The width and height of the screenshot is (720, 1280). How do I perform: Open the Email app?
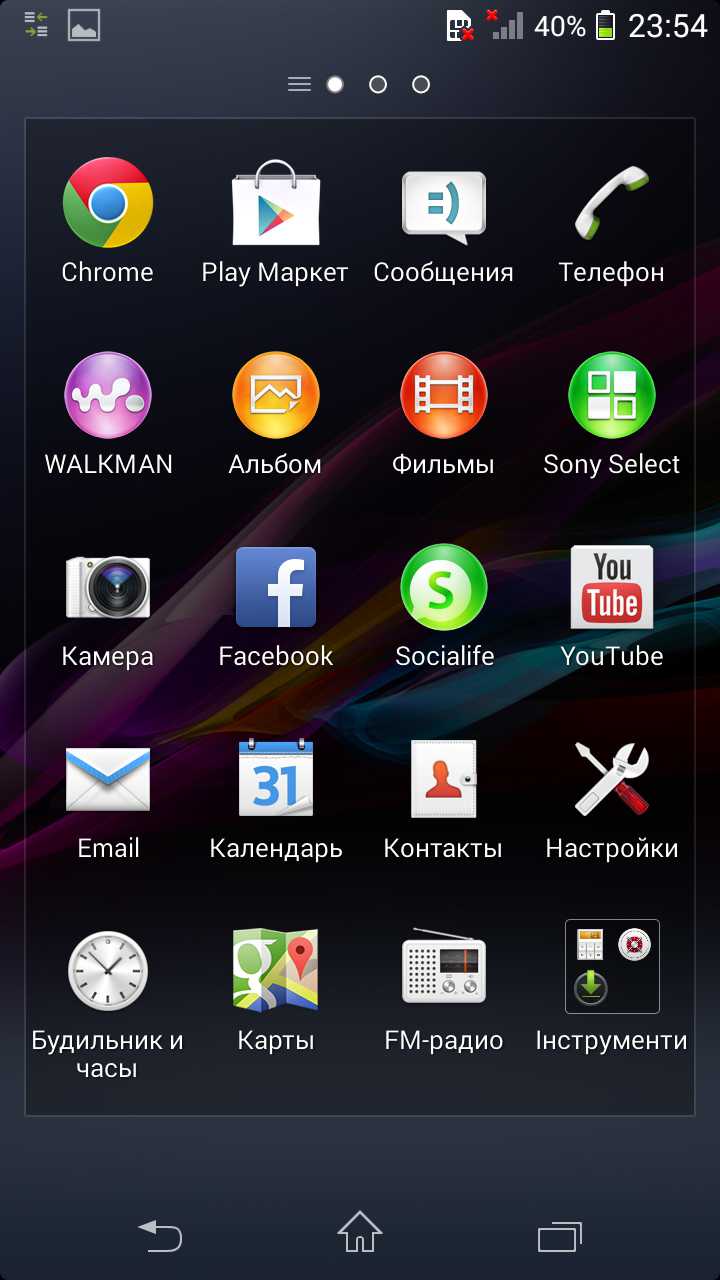(108, 780)
